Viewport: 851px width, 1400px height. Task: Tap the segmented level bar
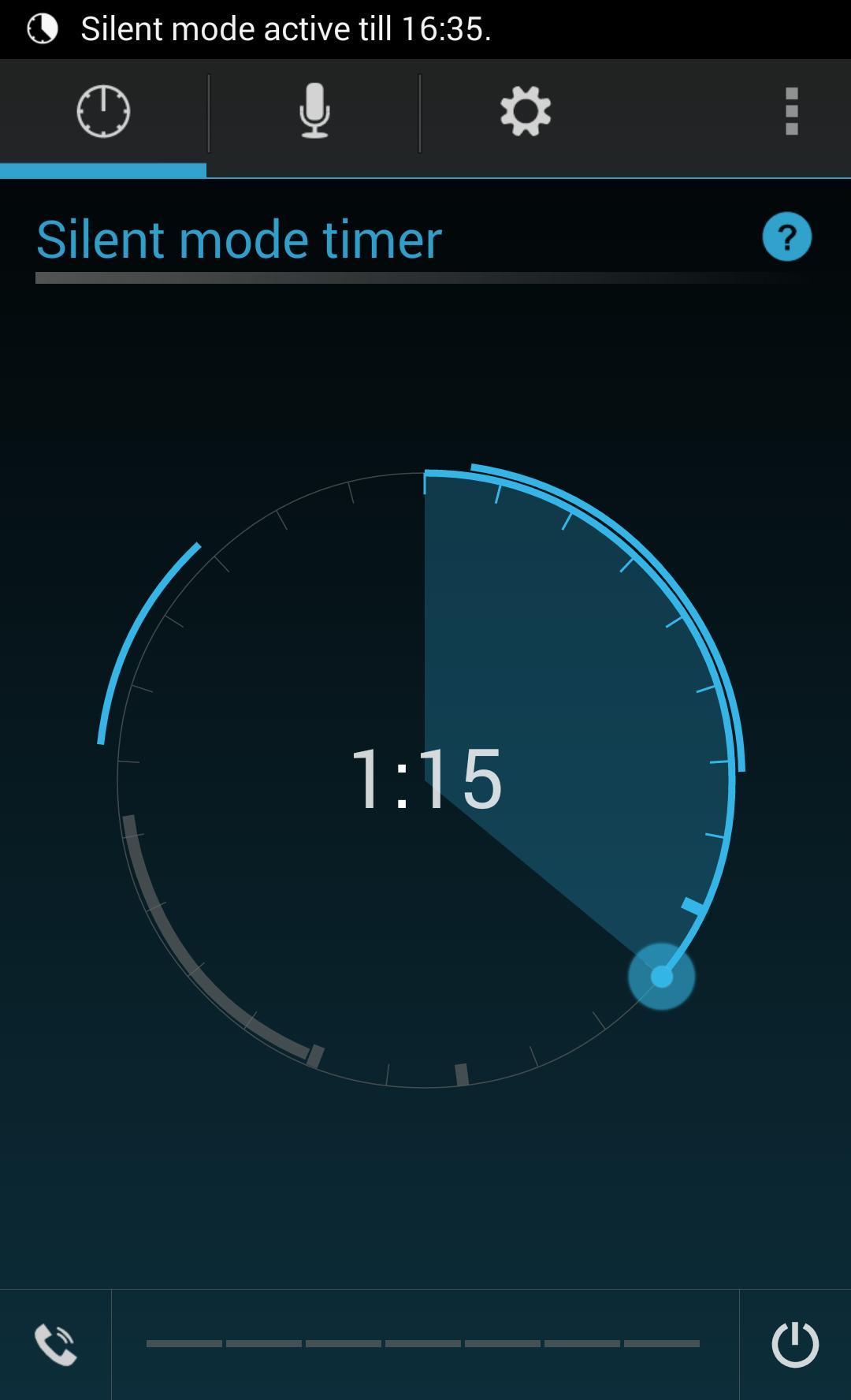[x=423, y=1343]
